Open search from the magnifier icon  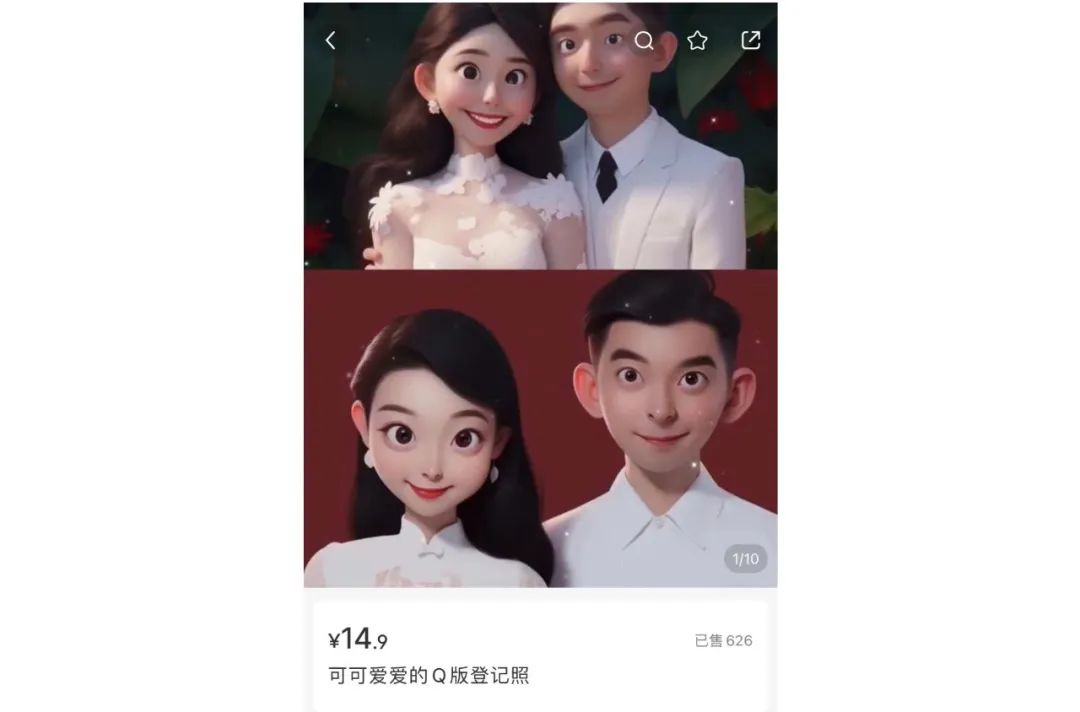point(644,40)
